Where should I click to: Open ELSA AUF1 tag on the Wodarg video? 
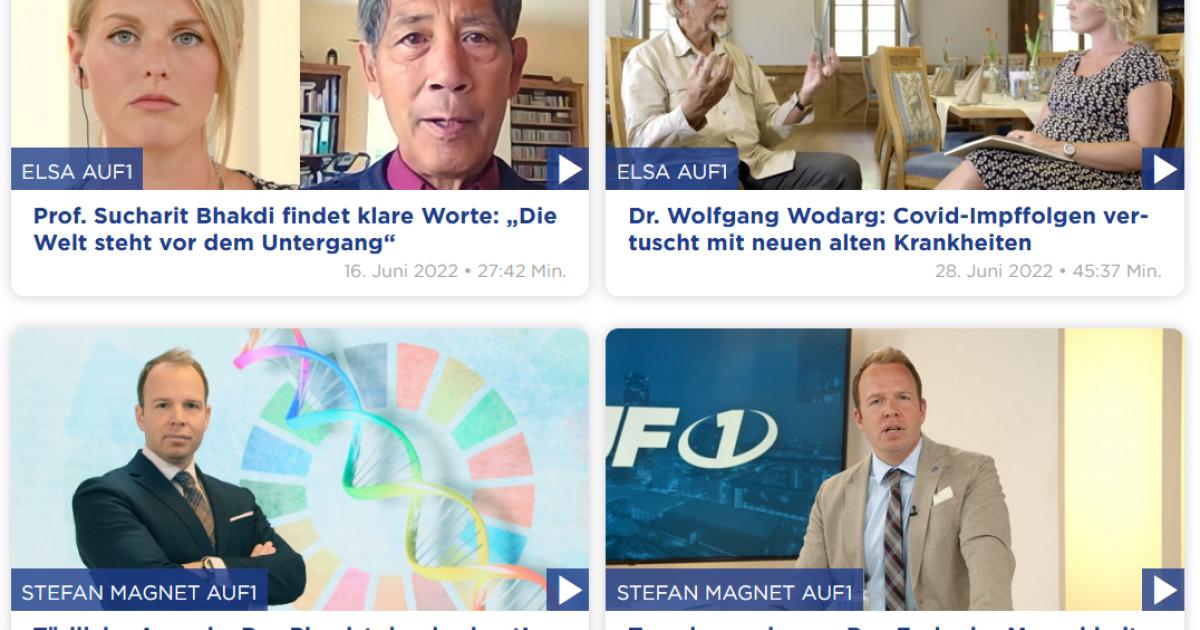tap(672, 172)
